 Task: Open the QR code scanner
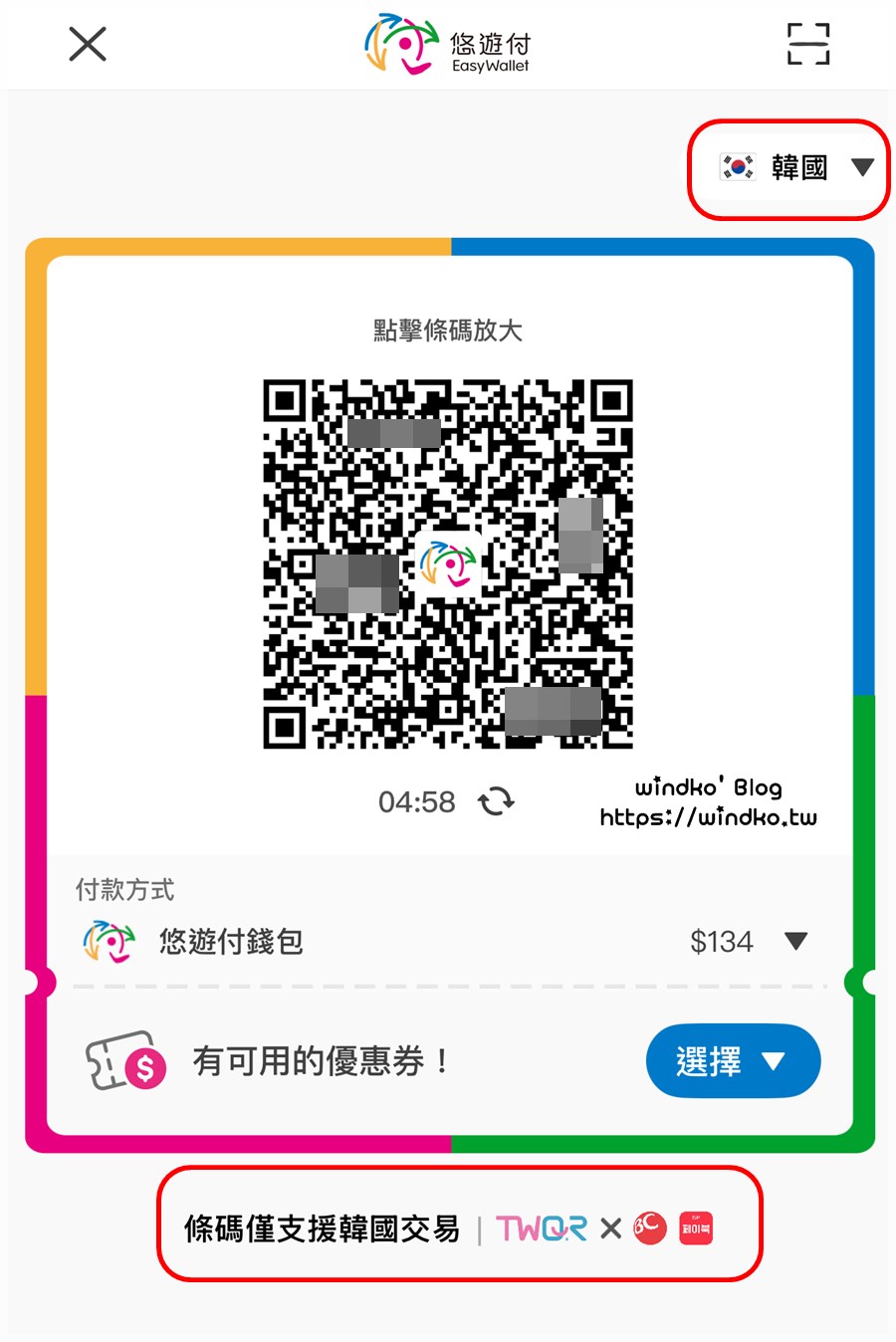pos(807,44)
